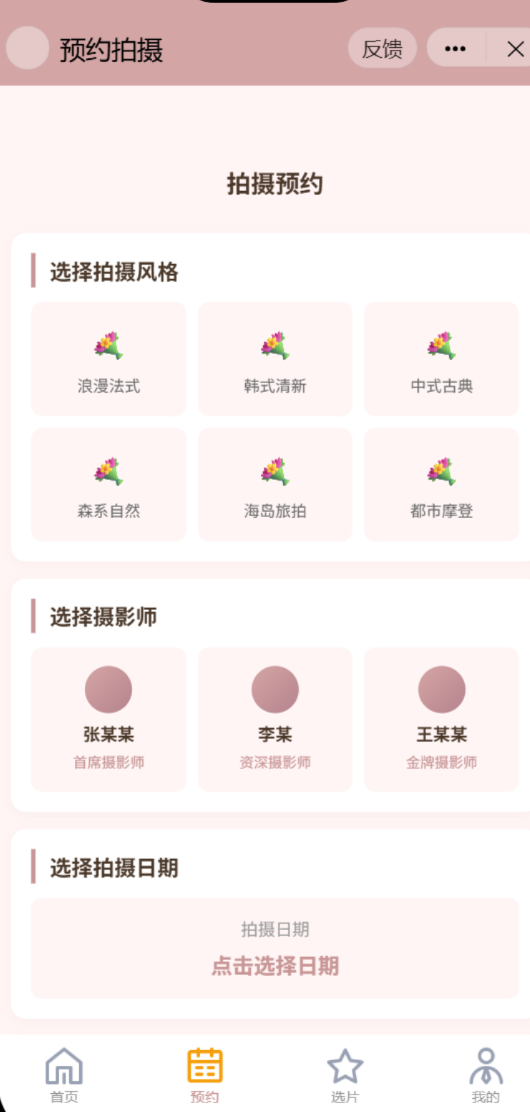Viewport: 530px width, 1112px height.
Task: Open the 选片 tab
Action: 346,1076
